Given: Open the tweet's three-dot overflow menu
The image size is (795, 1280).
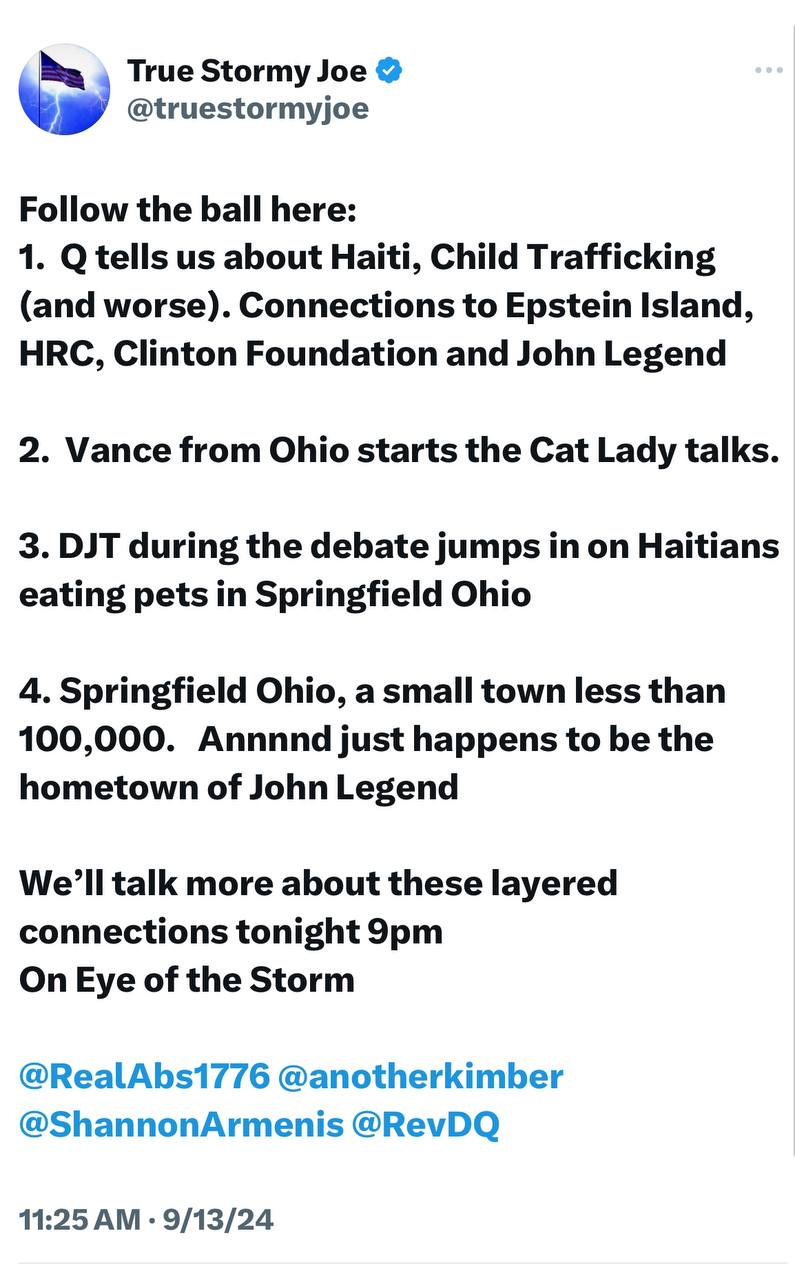Looking at the screenshot, I should point(767,70).
